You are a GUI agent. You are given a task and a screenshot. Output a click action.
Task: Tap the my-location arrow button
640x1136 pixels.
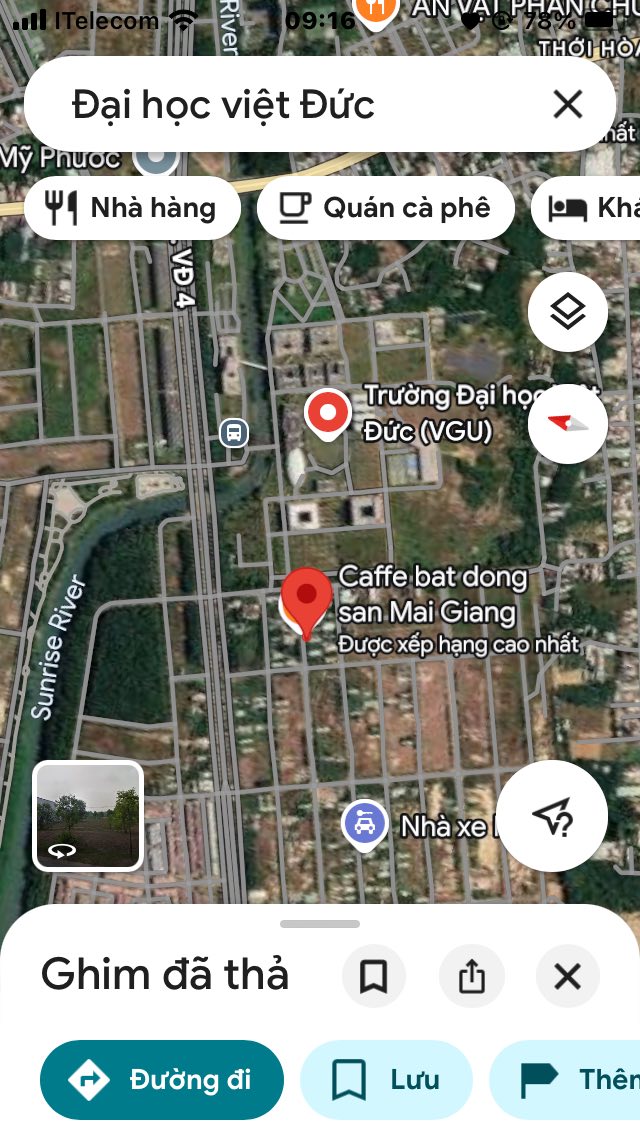pos(552,816)
